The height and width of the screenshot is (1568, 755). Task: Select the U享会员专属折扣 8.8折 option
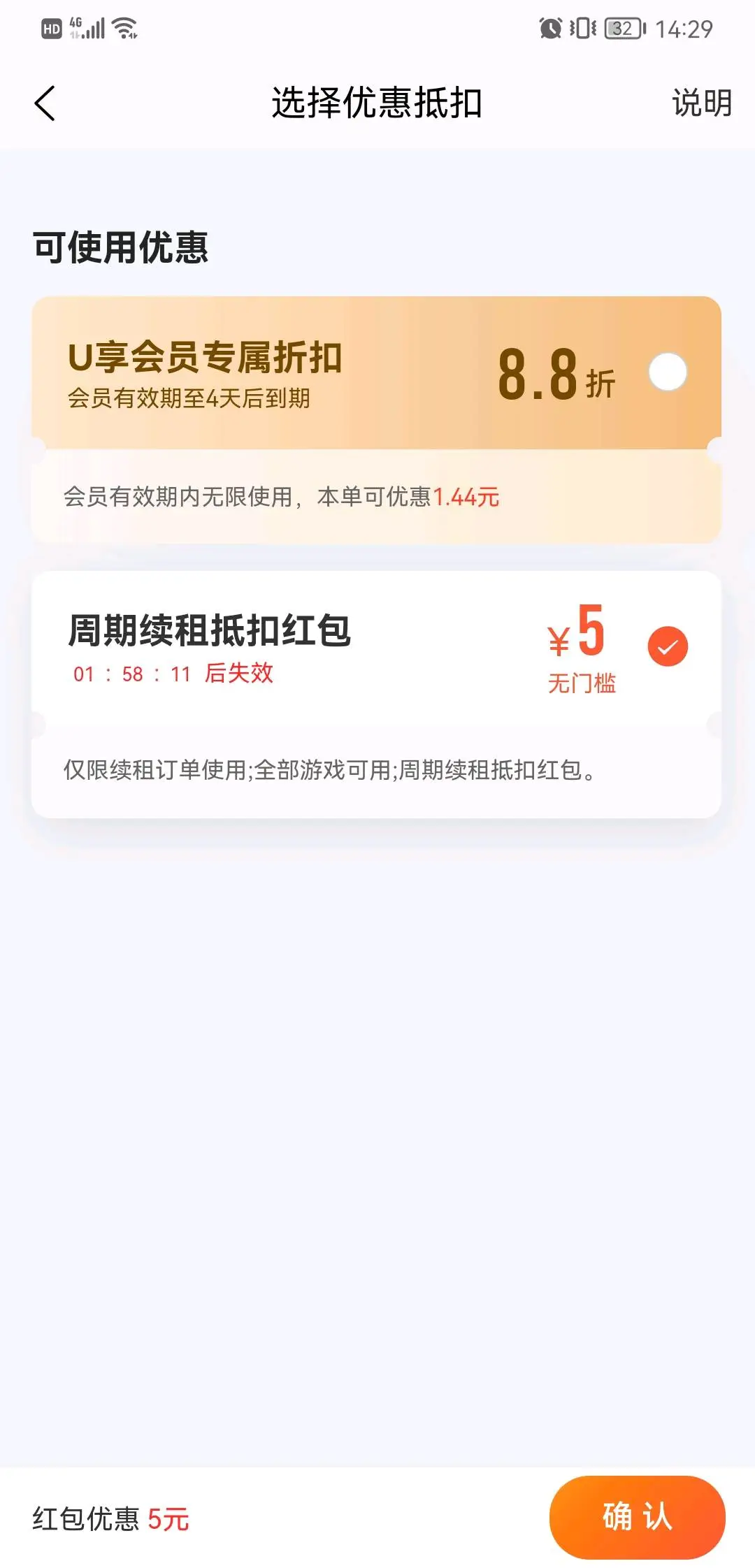tap(668, 372)
